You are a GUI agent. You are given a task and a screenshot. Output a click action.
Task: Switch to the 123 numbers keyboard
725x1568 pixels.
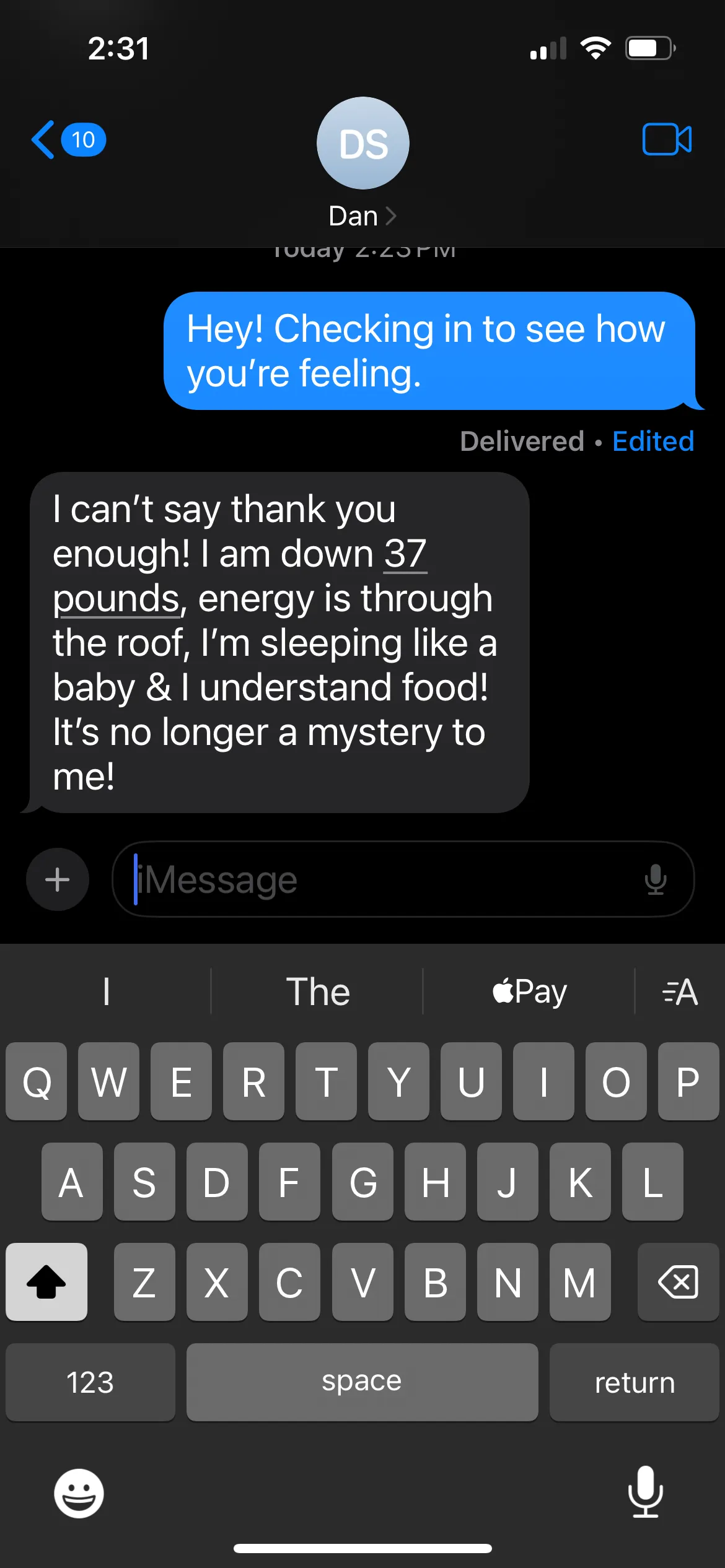90,1382
